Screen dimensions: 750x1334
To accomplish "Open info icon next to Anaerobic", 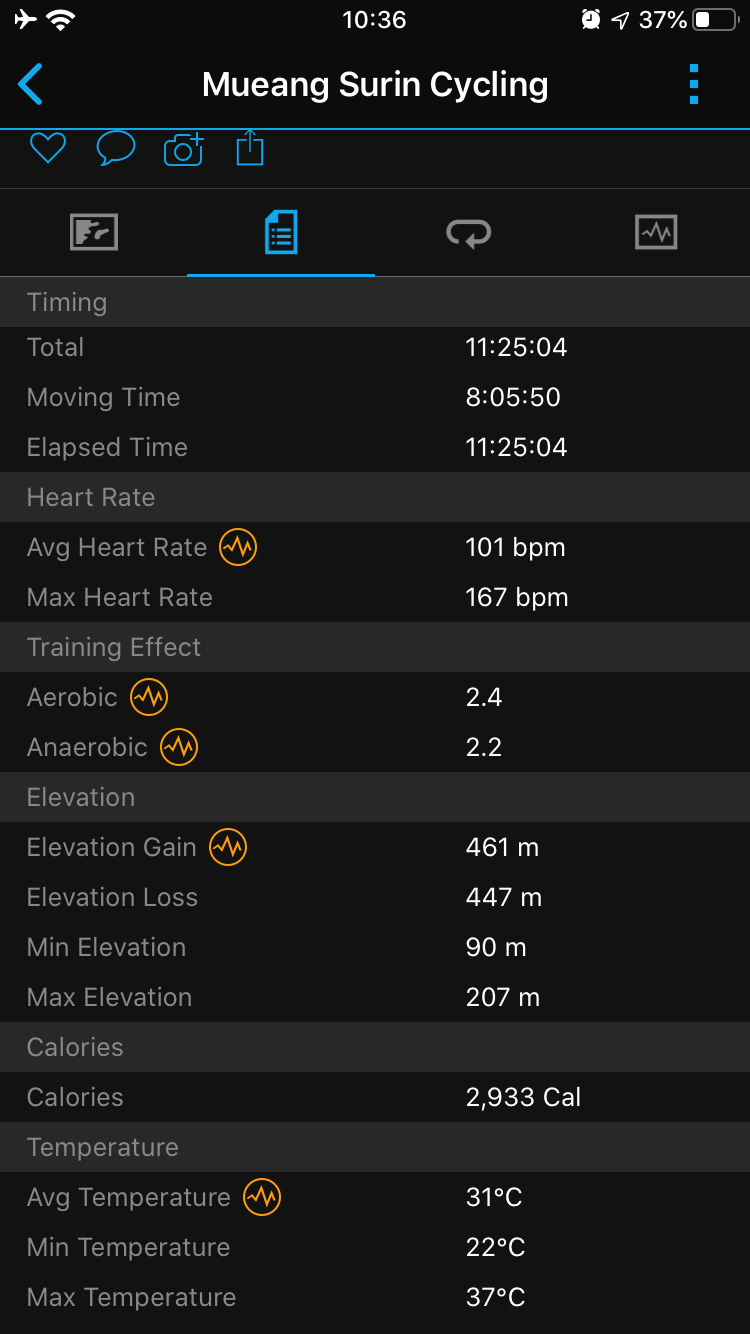I will pos(179,747).
